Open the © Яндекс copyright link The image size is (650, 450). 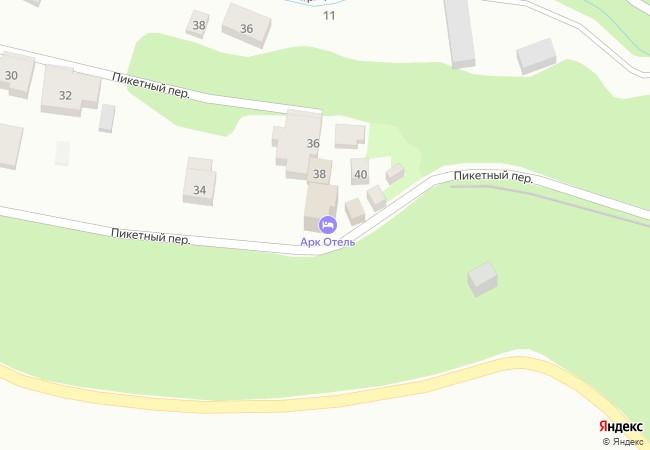pyautogui.click(x=622, y=442)
